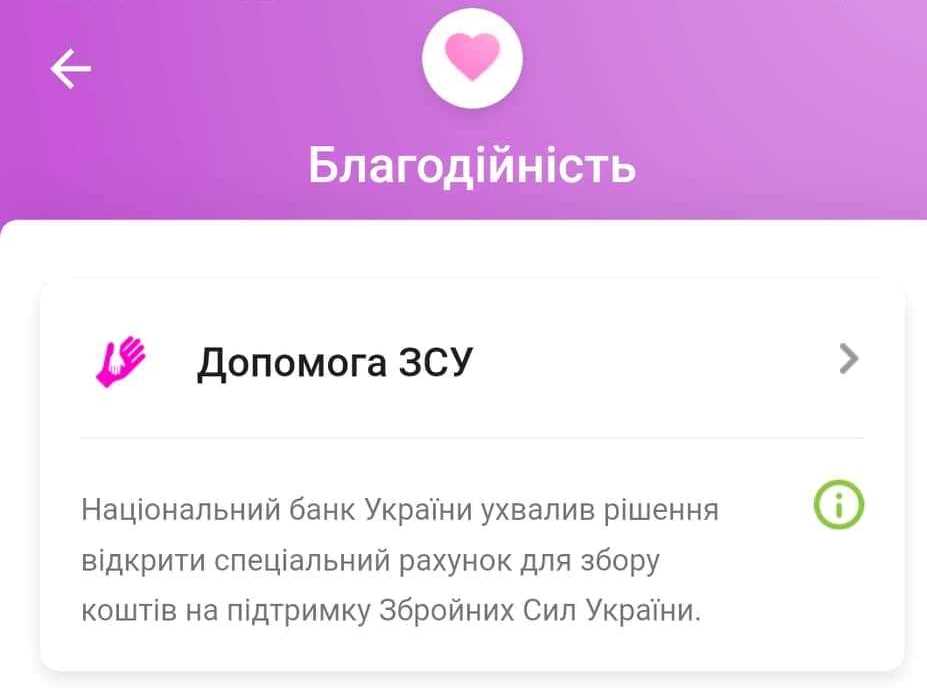The width and height of the screenshot is (927, 688).
Task: Go back using the arrow
Action: [70, 69]
